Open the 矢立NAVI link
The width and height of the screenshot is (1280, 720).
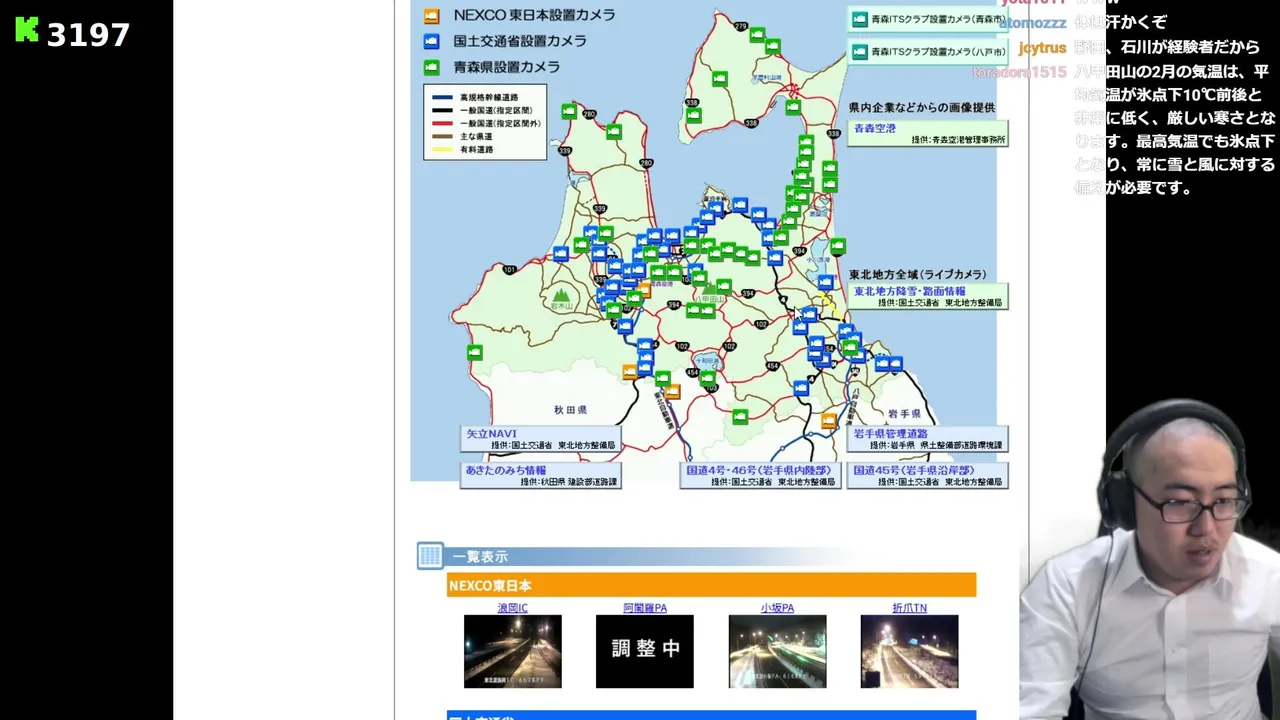coord(491,434)
